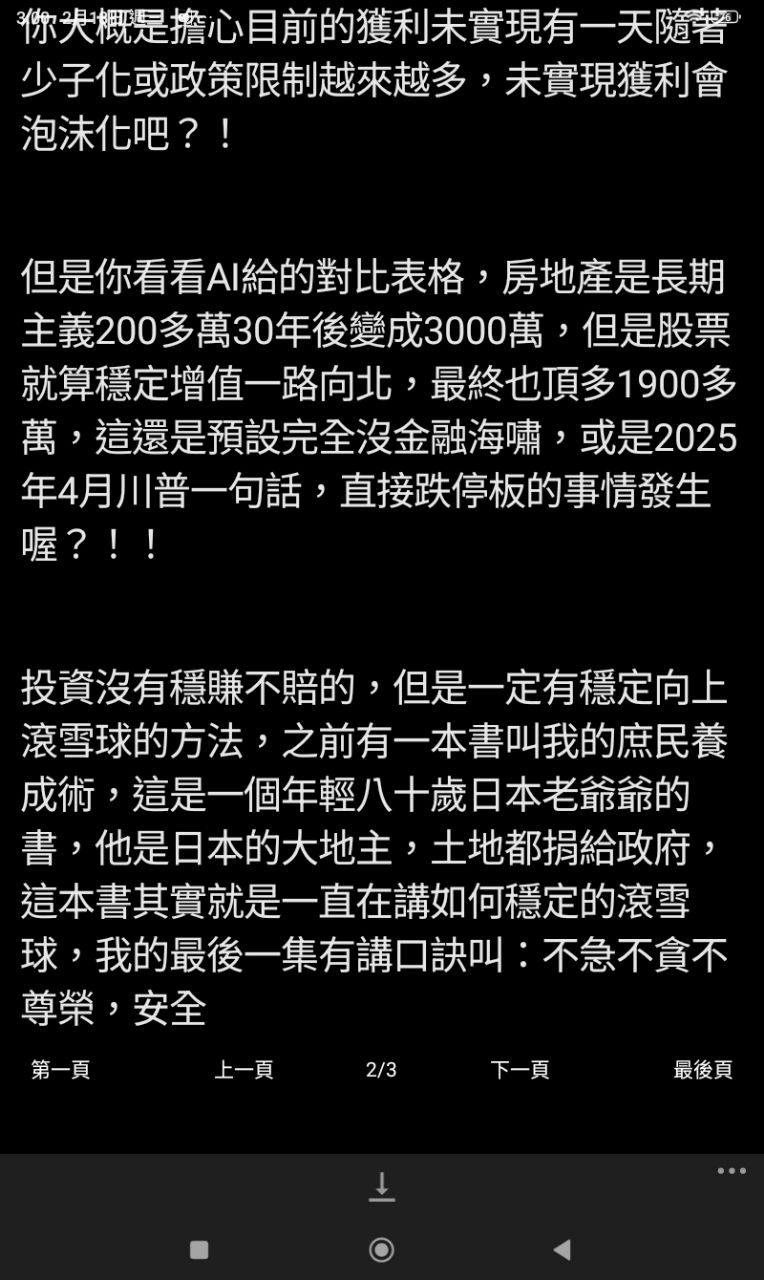
Task: Tap the download arrow icon
Action: click(x=381, y=1186)
